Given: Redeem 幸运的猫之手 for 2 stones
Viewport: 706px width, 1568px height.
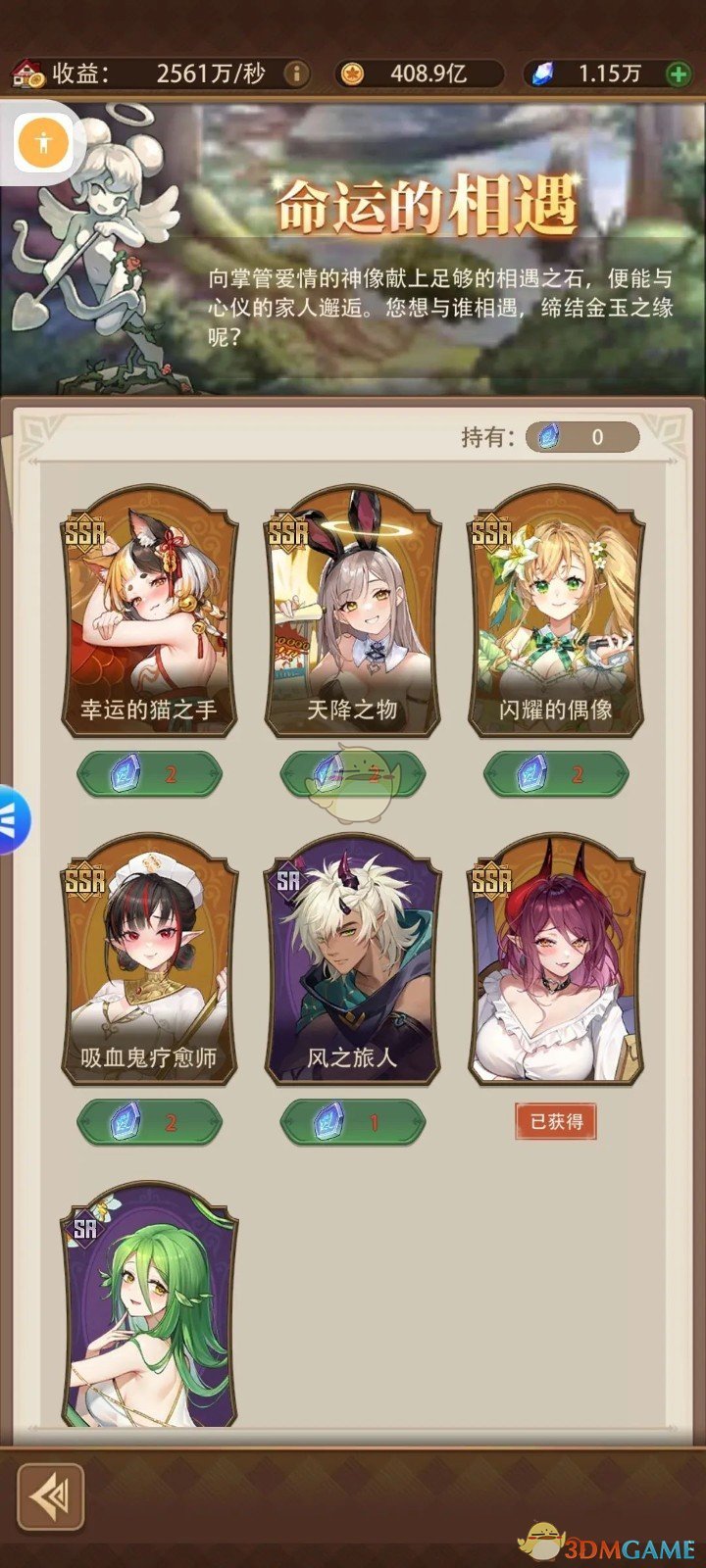Looking at the screenshot, I should point(149,774).
